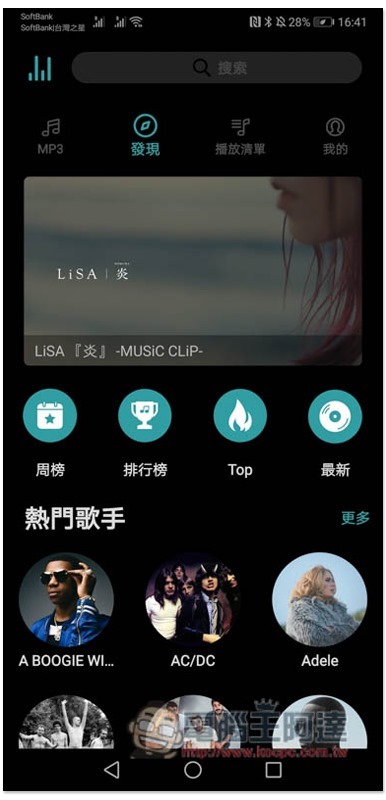Open the LiSA 炎 music clip banner
The height and width of the screenshot is (800, 386).
[x=193, y=271]
